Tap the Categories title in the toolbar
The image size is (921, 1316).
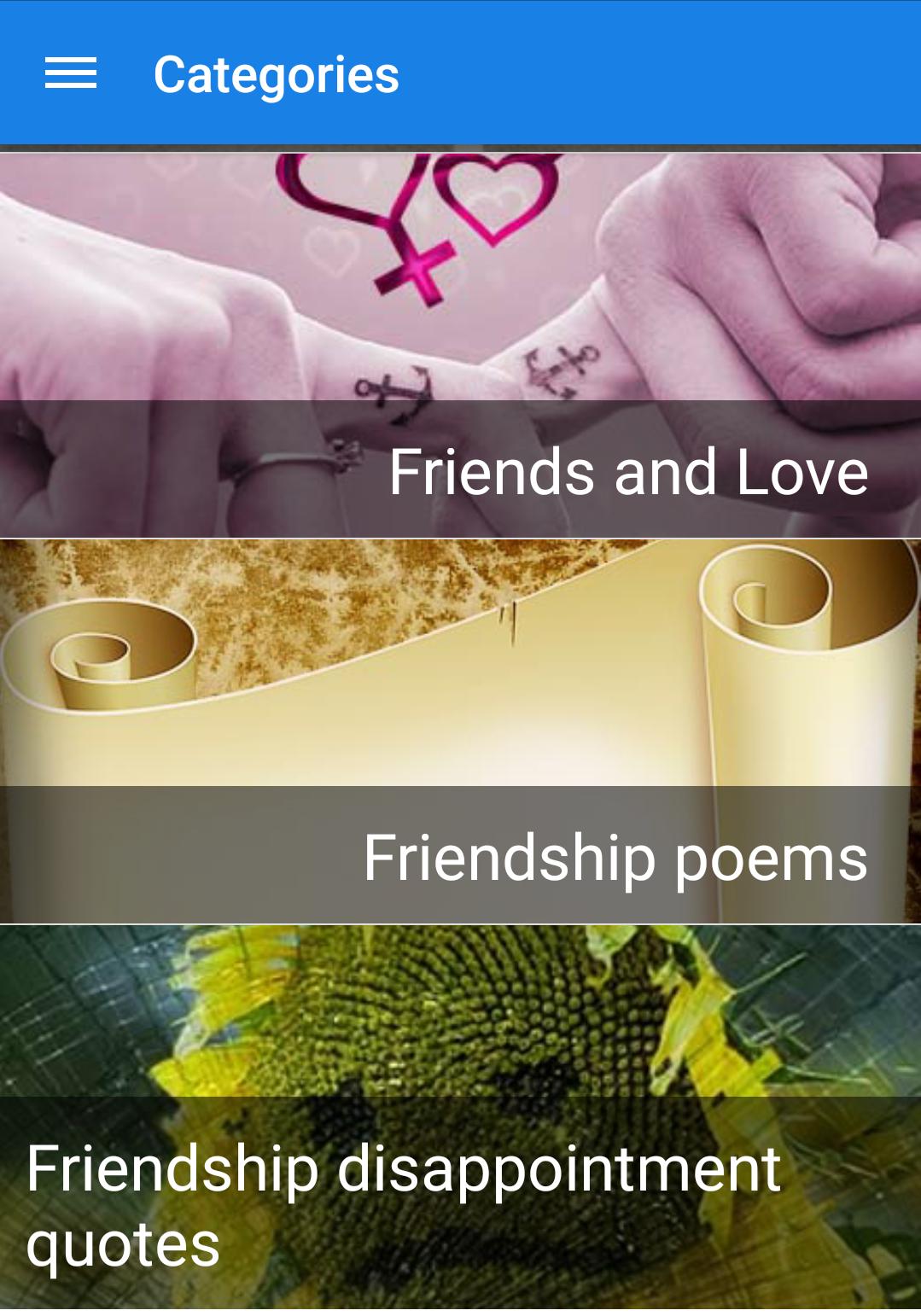[x=275, y=75]
